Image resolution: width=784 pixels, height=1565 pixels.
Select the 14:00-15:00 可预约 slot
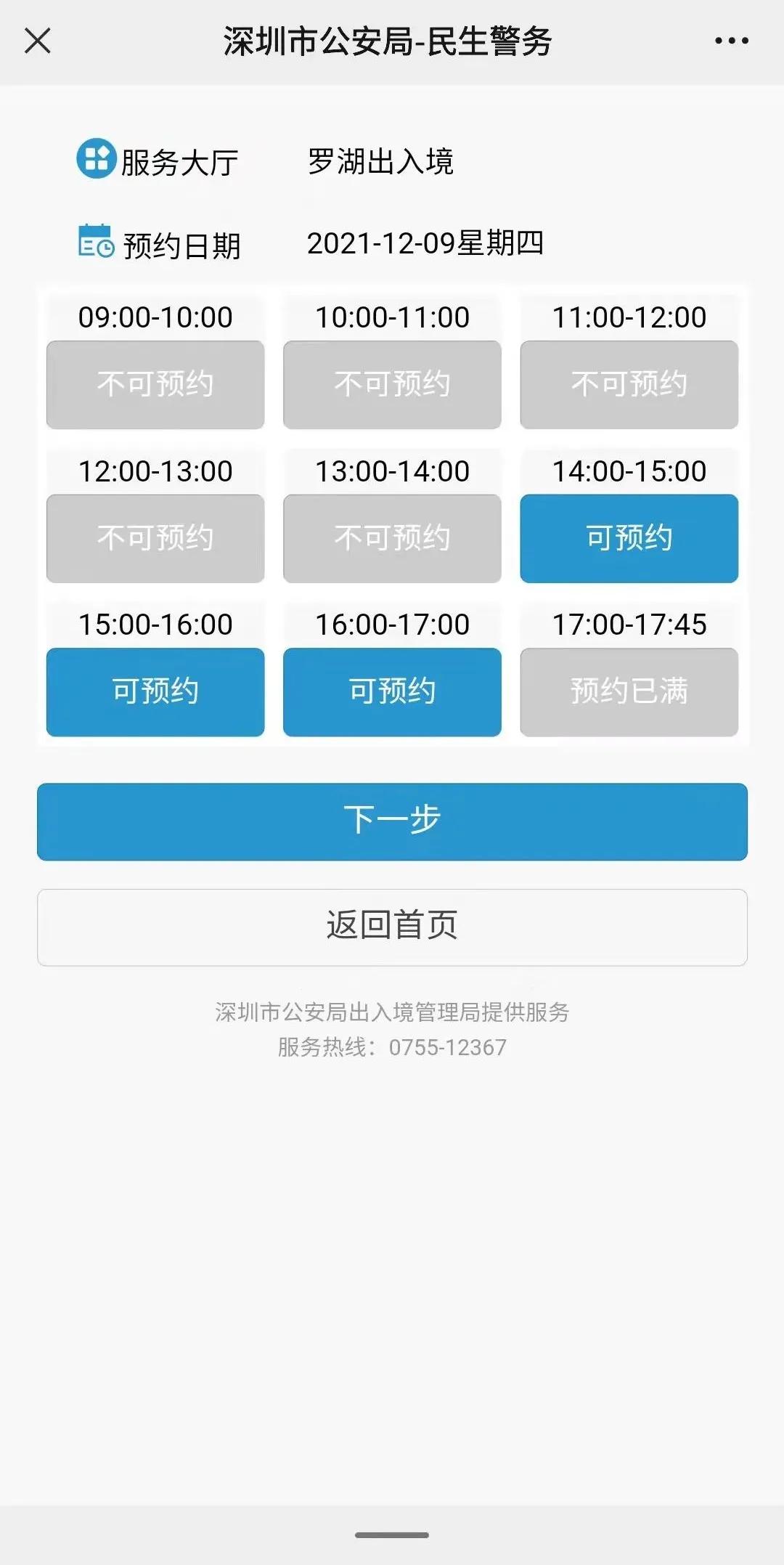coord(629,537)
